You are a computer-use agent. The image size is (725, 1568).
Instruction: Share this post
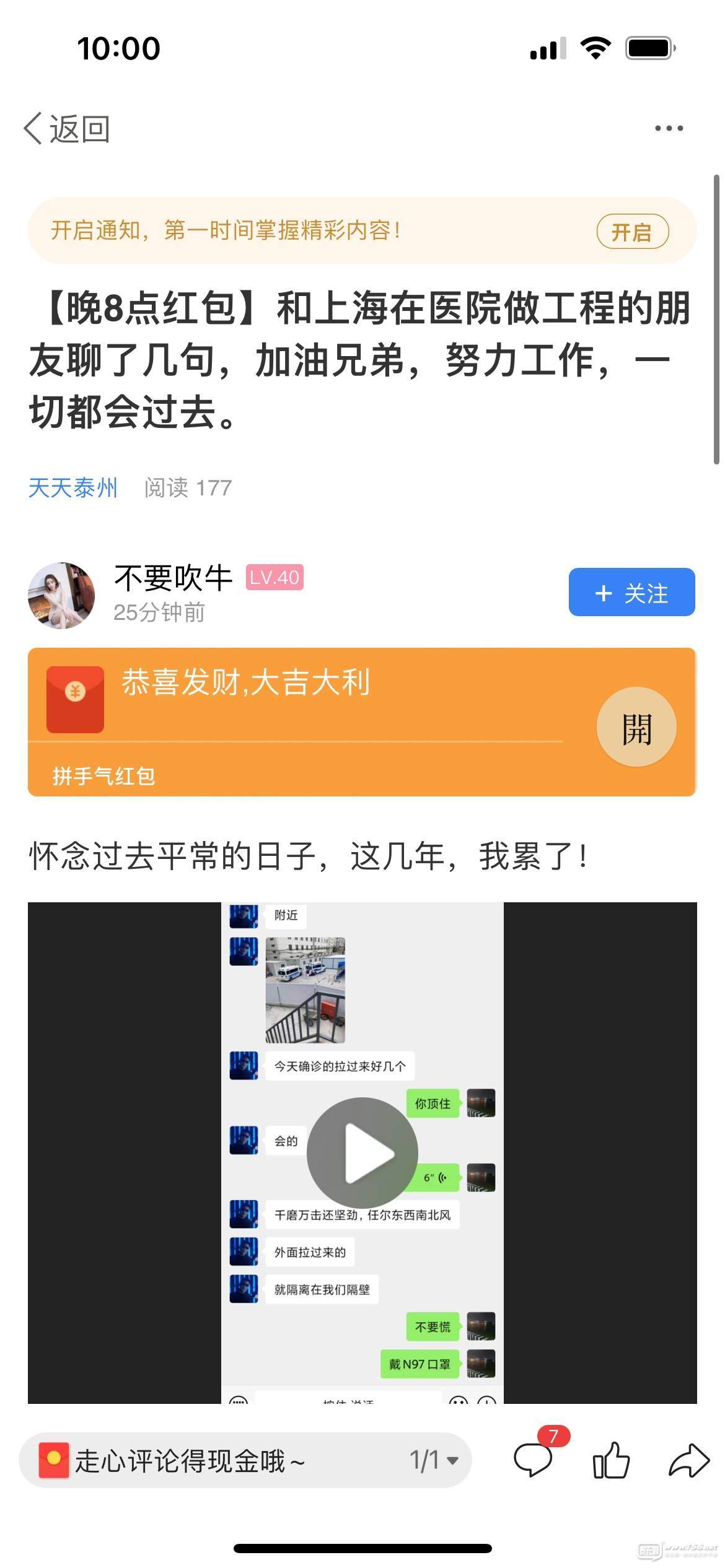[x=688, y=1460]
